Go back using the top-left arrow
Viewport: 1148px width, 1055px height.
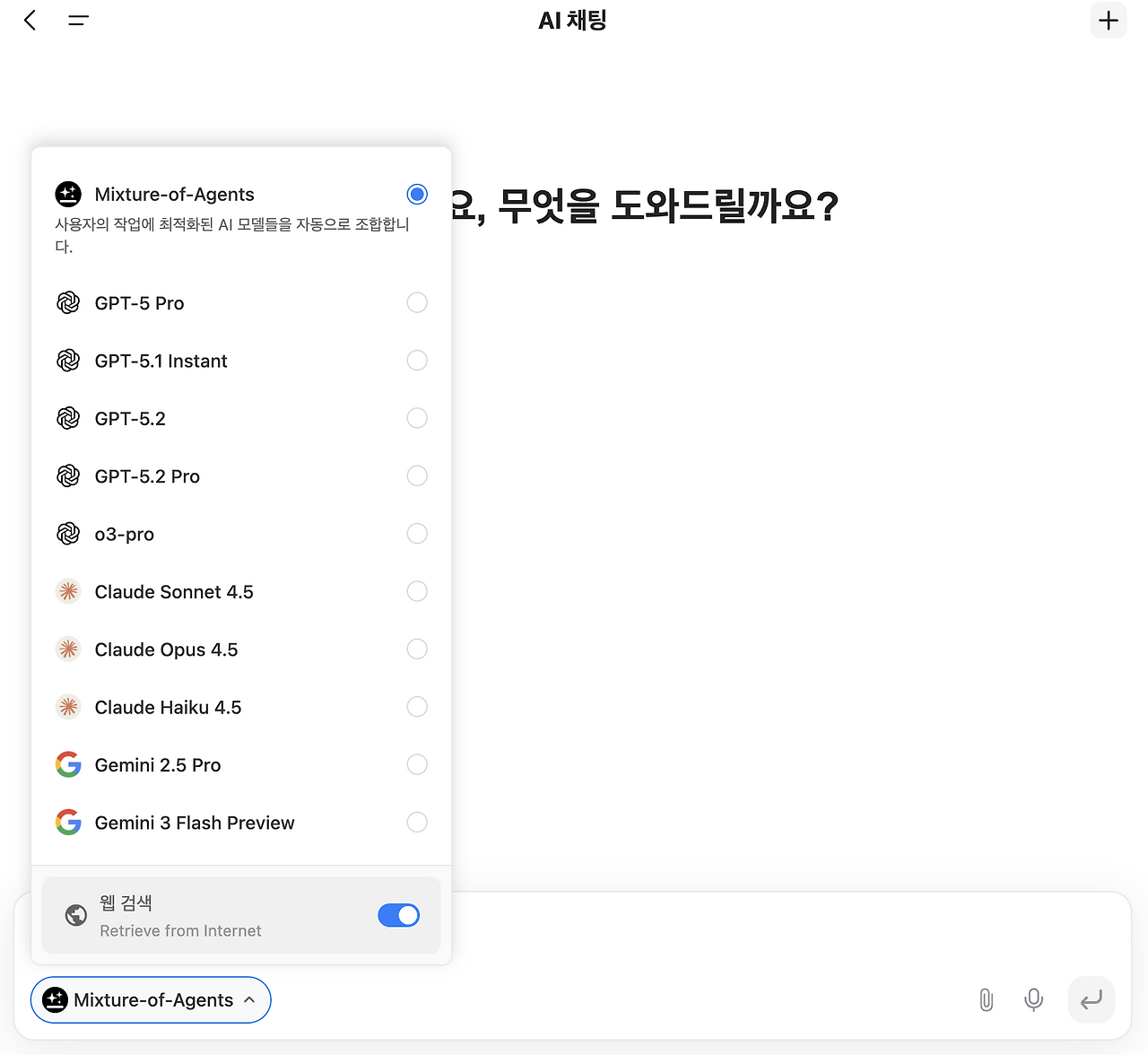click(30, 21)
